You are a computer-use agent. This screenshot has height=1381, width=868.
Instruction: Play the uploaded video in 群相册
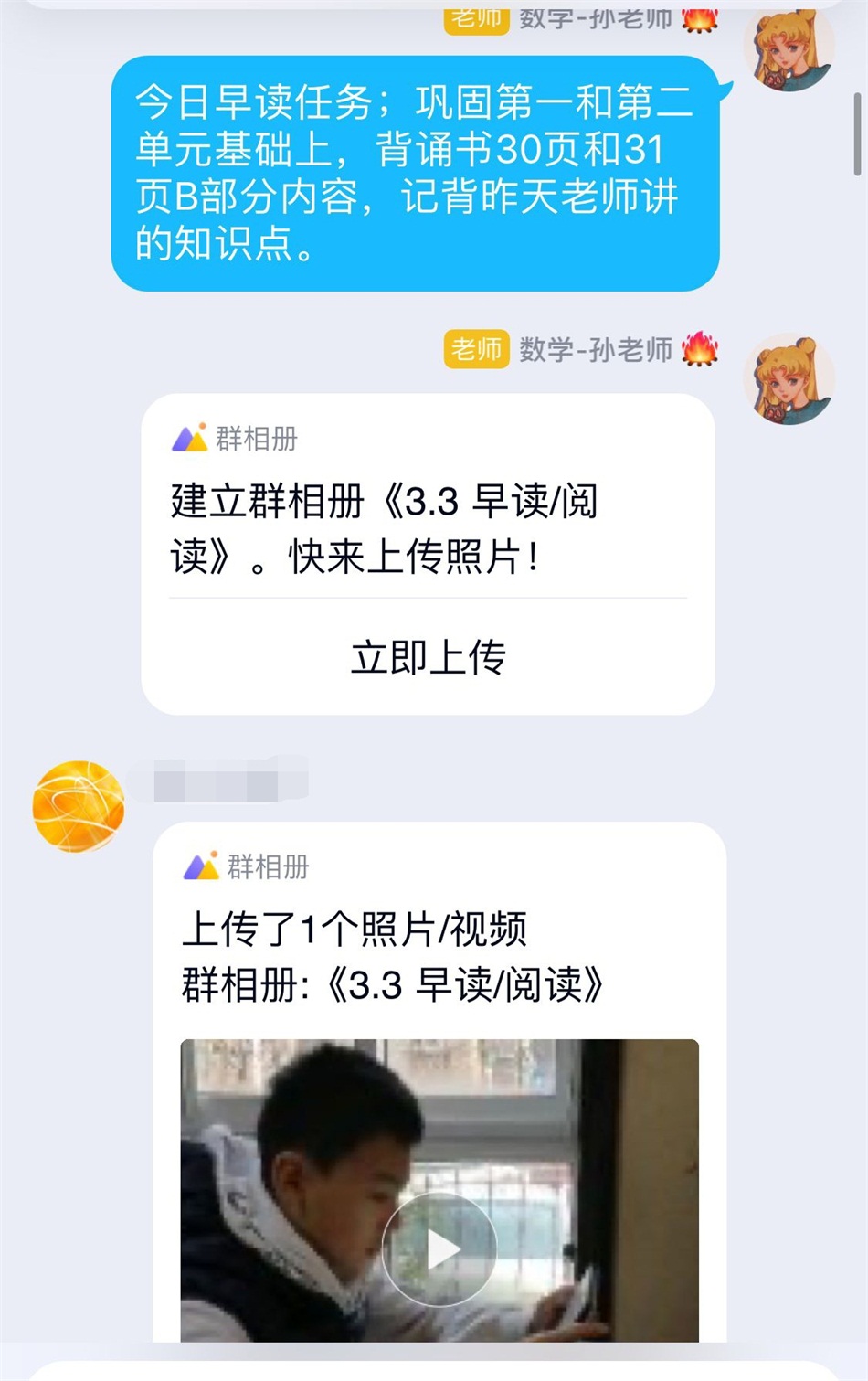pyautogui.click(x=439, y=1248)
